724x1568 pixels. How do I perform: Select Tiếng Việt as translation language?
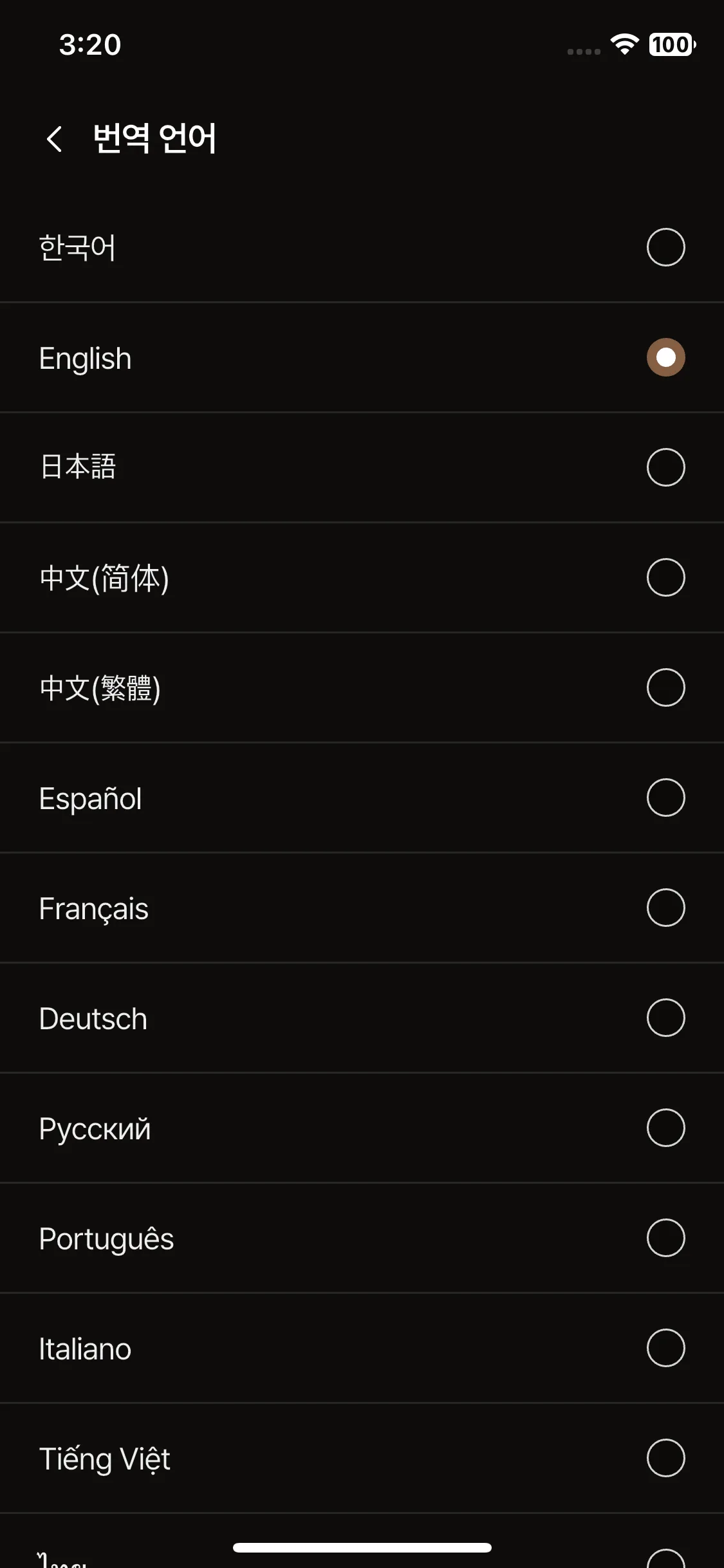(665, 1458)
